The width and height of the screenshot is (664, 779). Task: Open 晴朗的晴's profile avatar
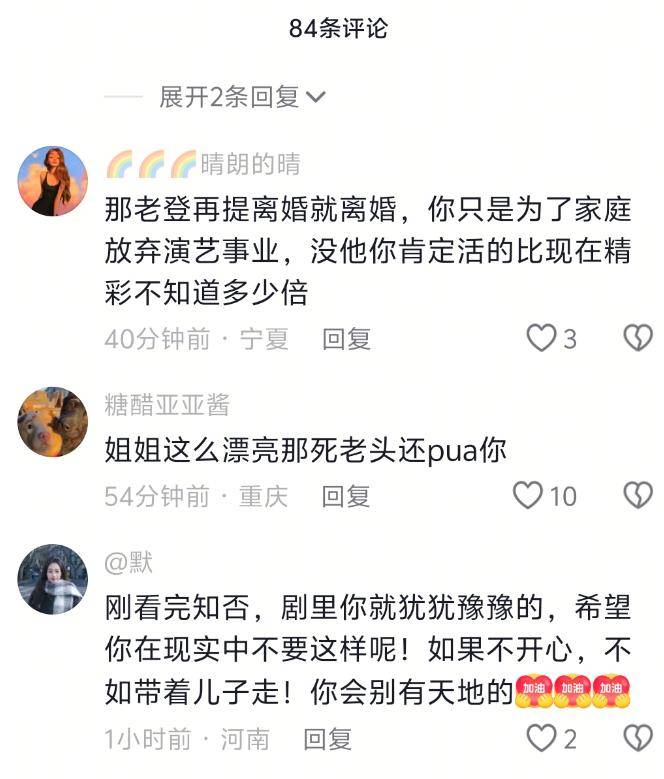tap(53, 181)
